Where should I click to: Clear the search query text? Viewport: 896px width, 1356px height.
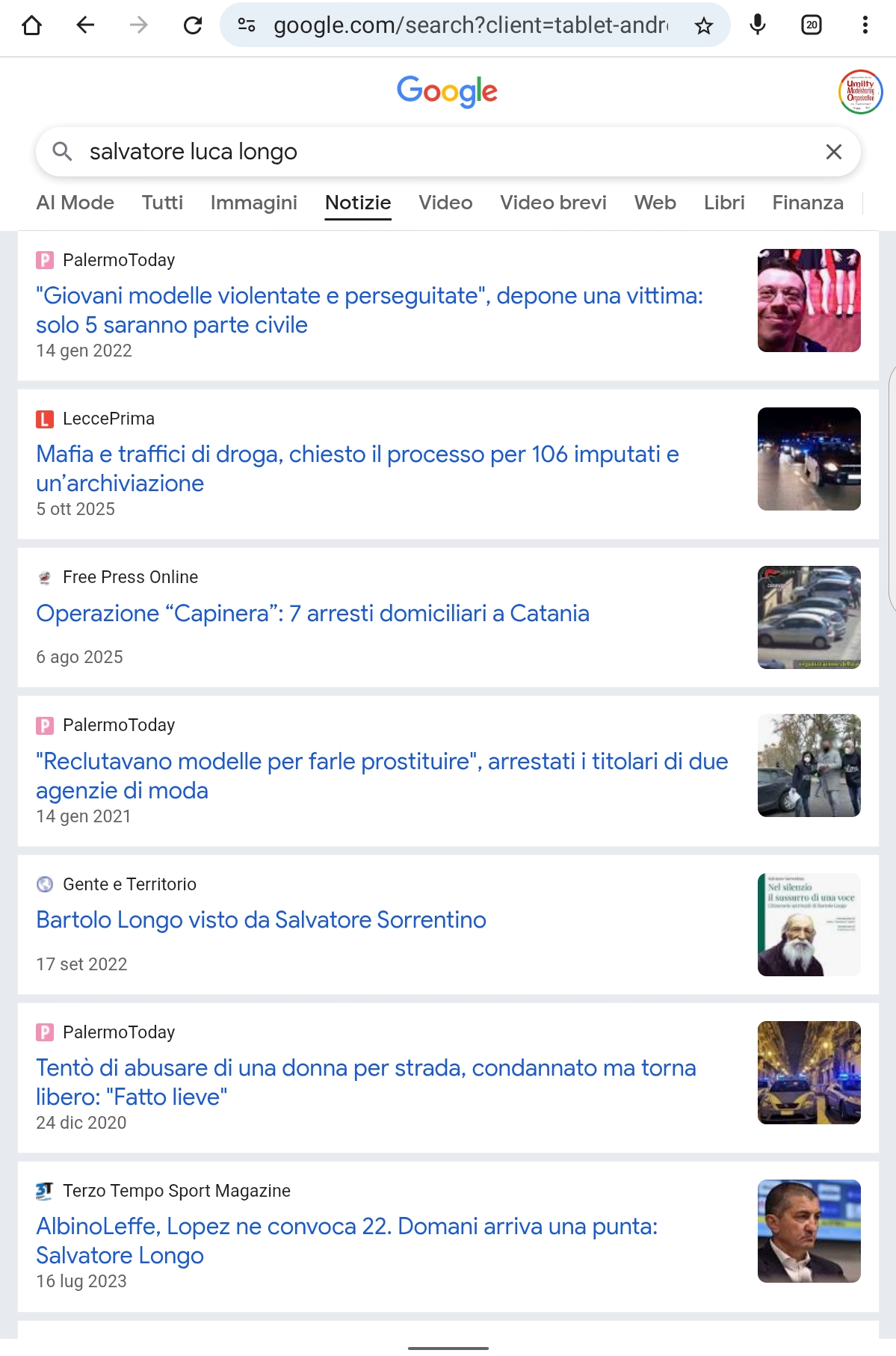(x=833, y=152)
